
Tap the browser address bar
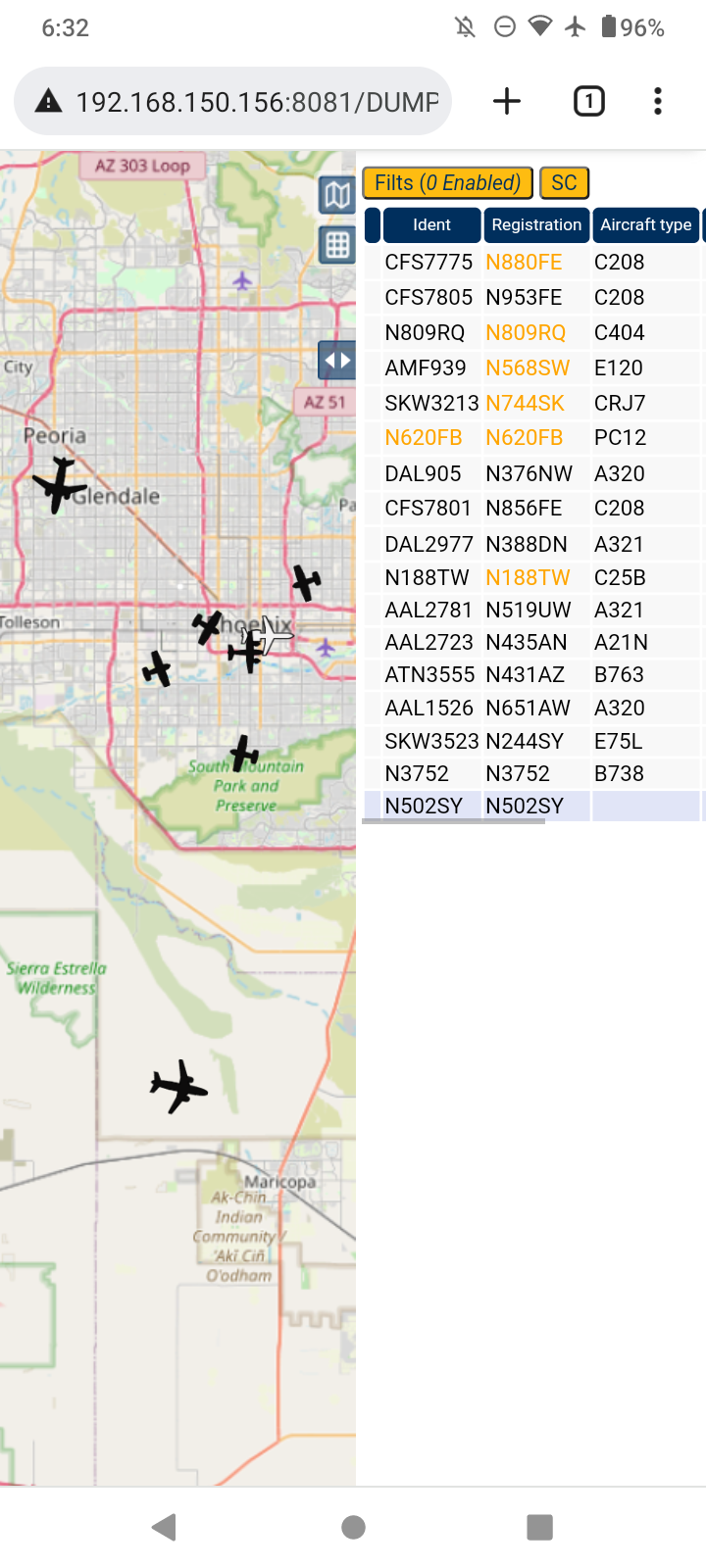(233, 101)
